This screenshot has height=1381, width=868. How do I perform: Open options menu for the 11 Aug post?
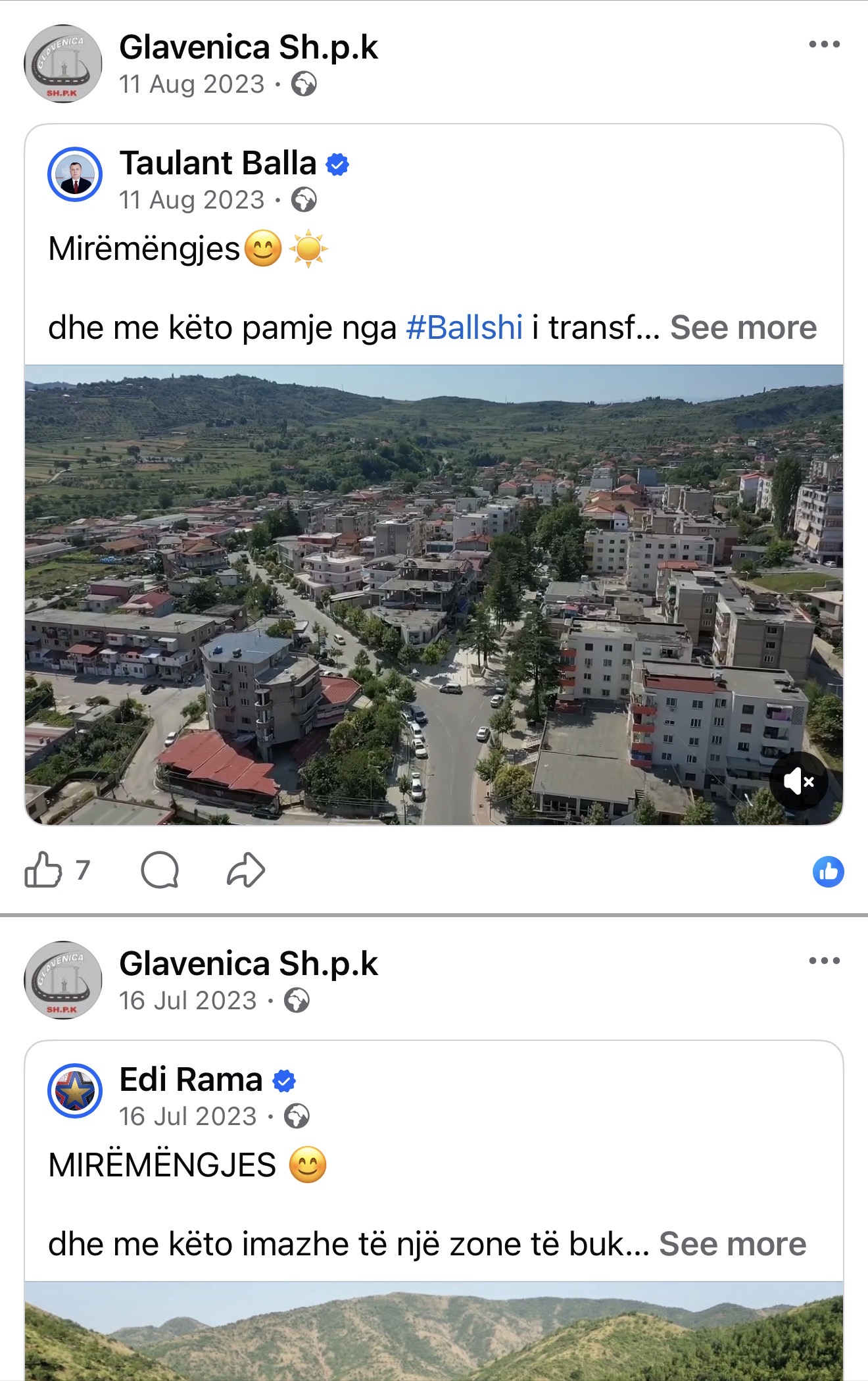point(824,45)
